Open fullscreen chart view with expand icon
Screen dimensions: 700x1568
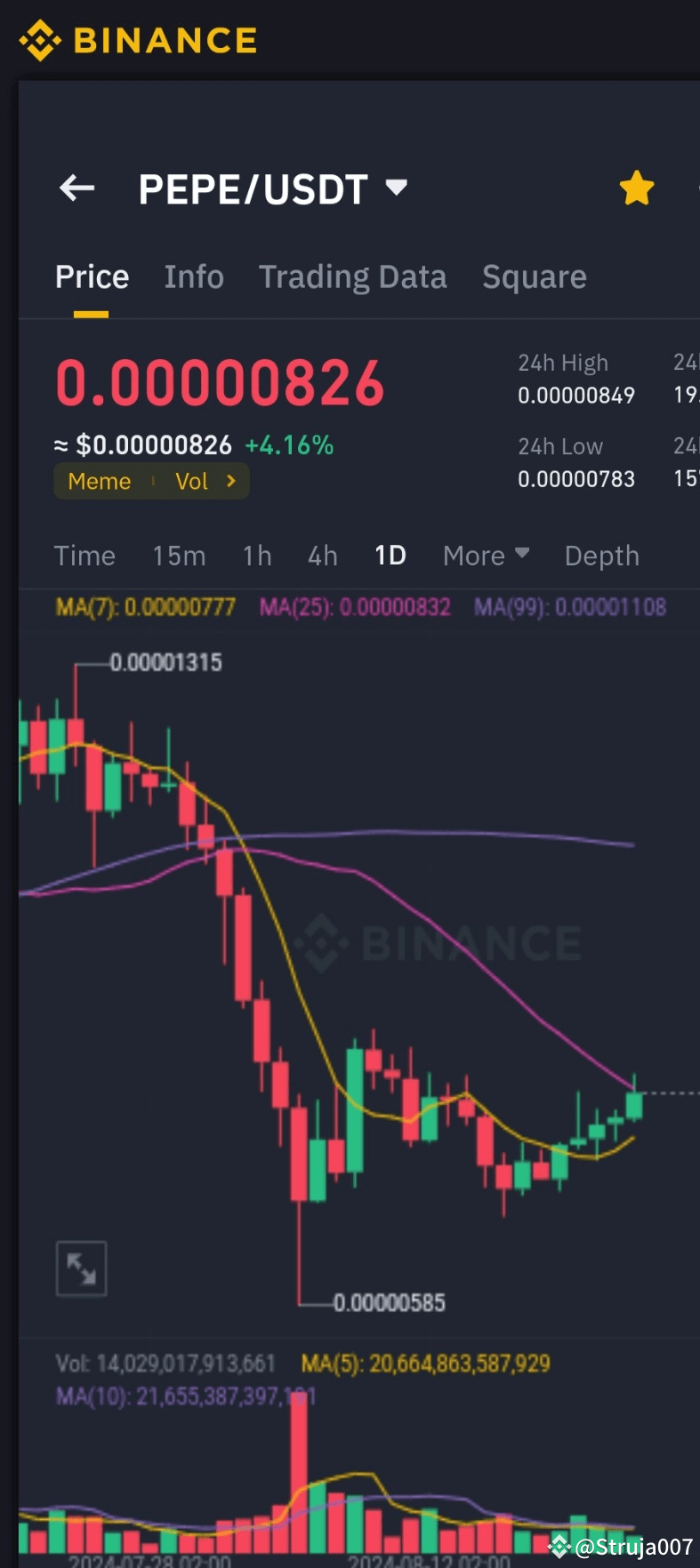81,1268
